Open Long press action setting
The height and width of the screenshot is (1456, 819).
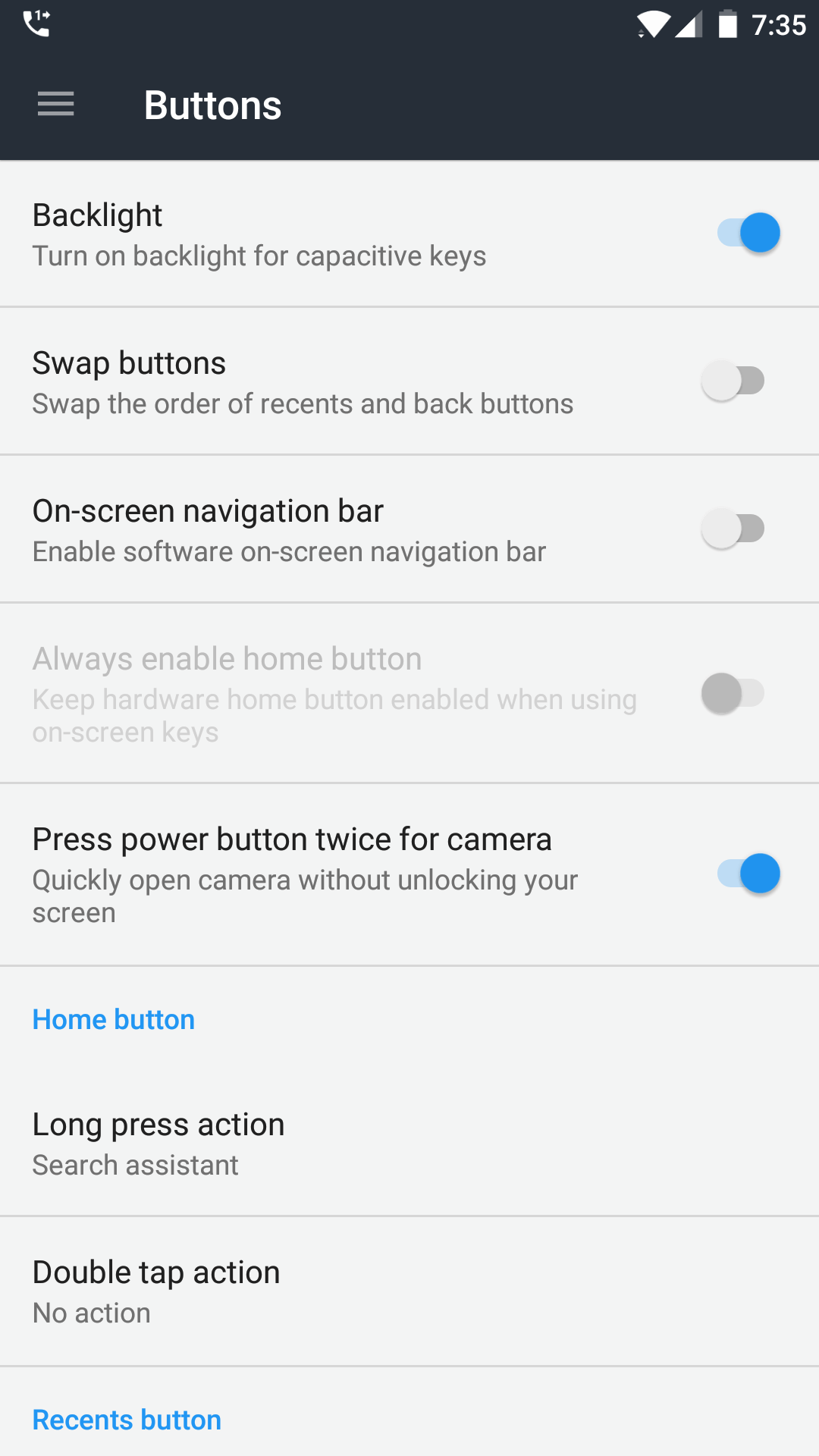click(x=409, y=1144)
